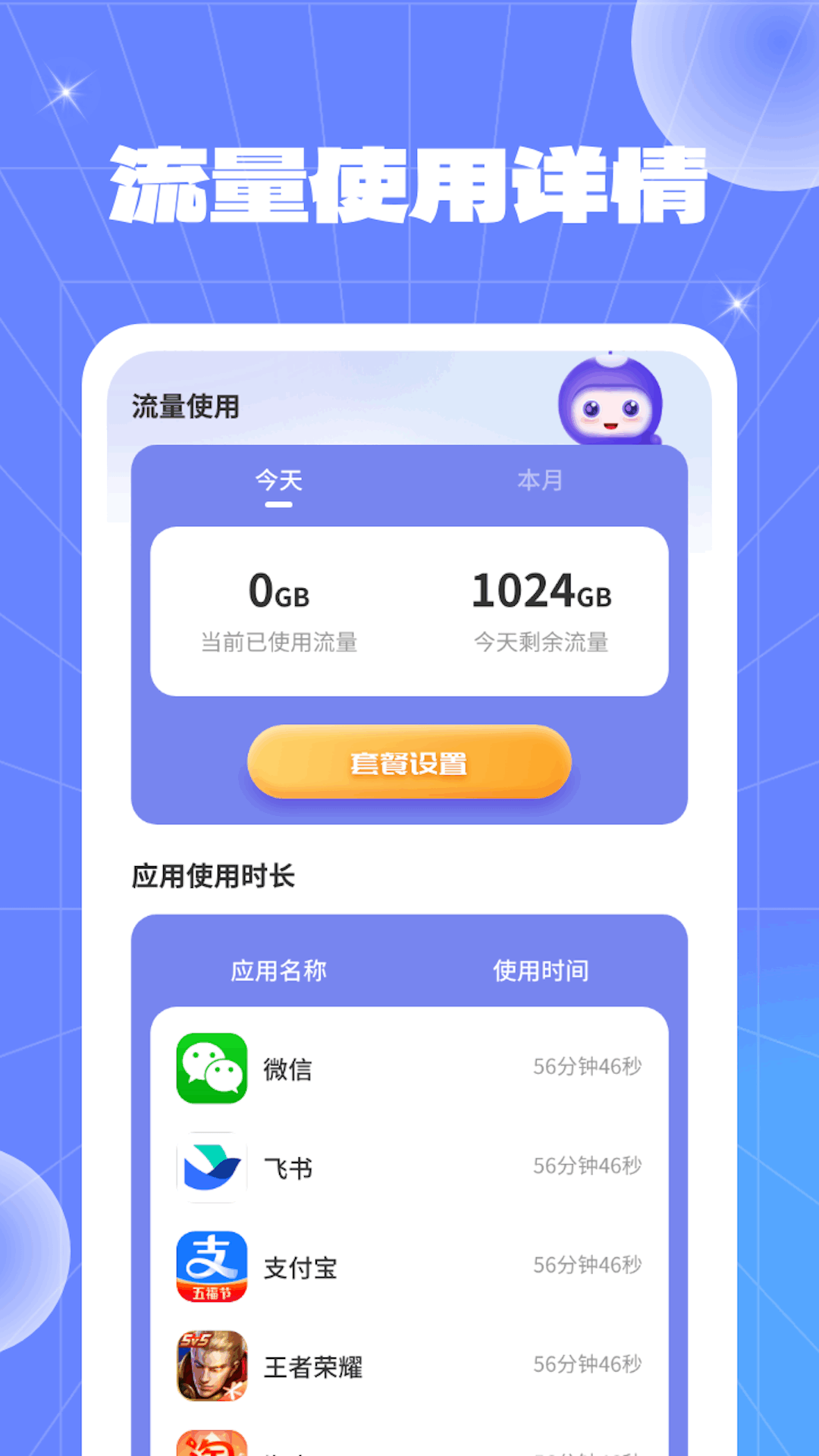Select the 1024GB remaining data figure
Viewport: 819px width, 1456px height.
click(541, 594)
